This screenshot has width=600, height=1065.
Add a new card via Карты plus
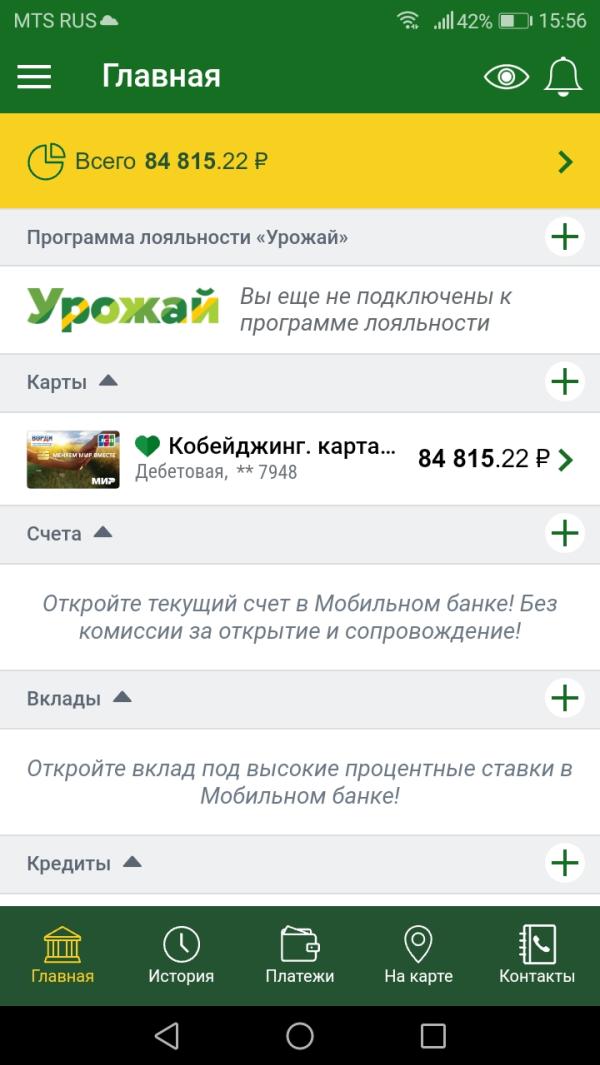pos(565,381)
